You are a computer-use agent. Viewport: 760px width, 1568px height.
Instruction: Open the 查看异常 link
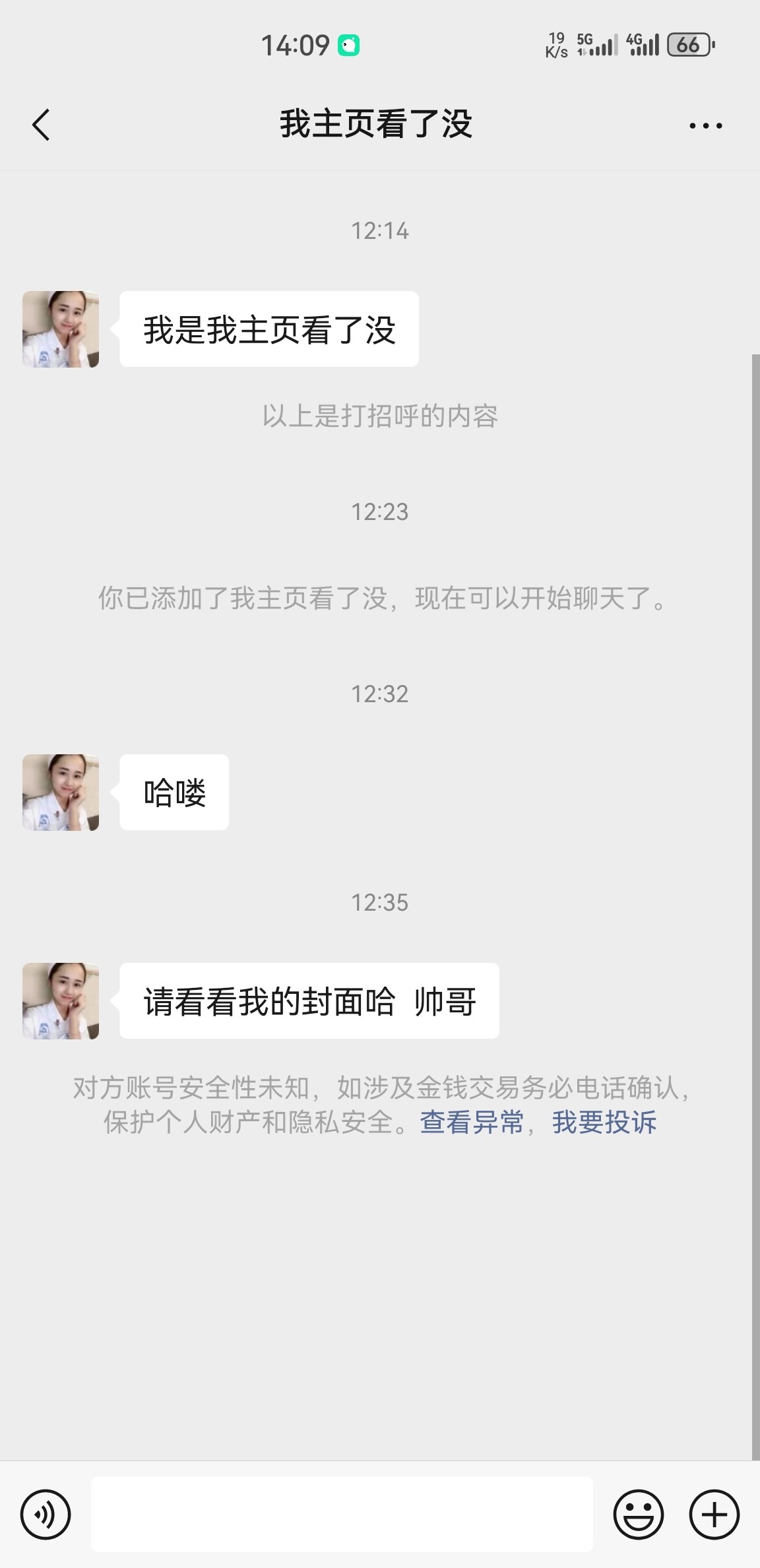coord(472,1123)
